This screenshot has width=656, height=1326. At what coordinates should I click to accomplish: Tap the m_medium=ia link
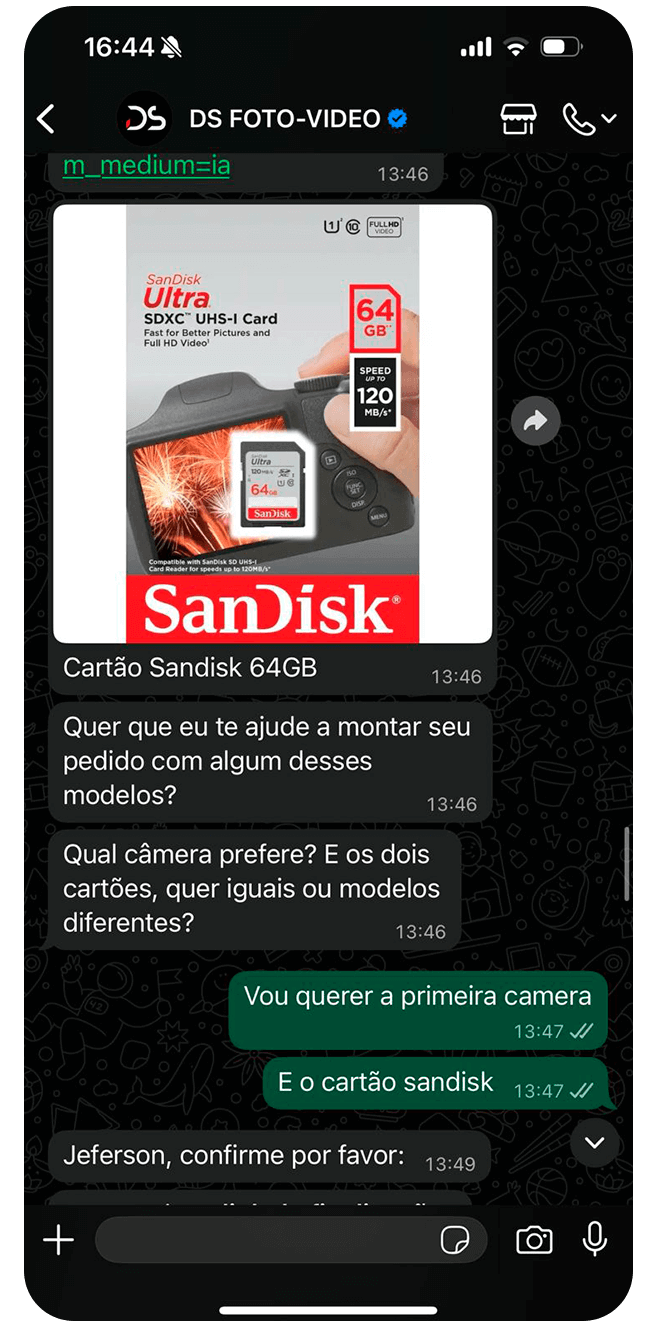coord(146,166)
